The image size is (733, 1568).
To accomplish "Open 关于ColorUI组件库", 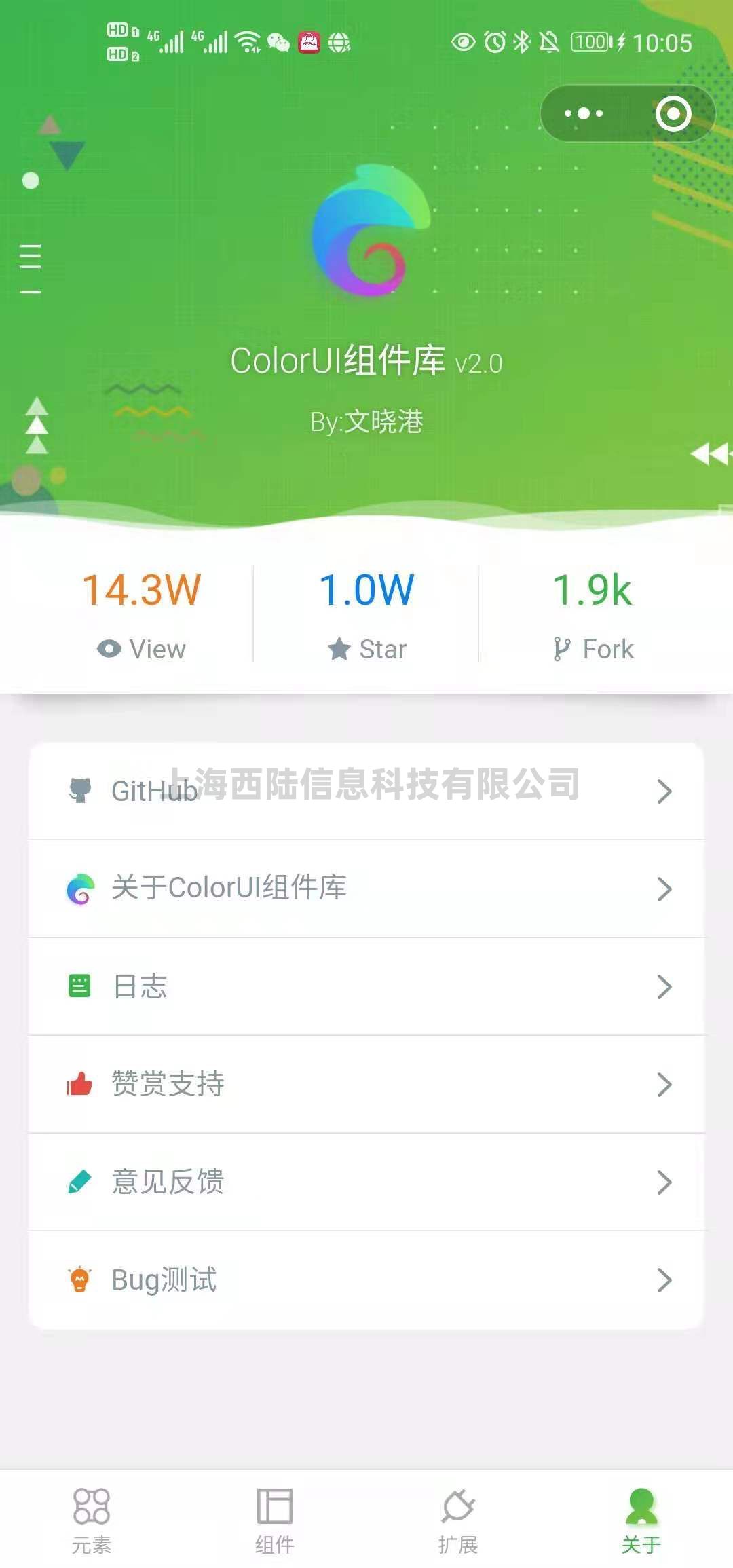I will click(x=366, y=889).
